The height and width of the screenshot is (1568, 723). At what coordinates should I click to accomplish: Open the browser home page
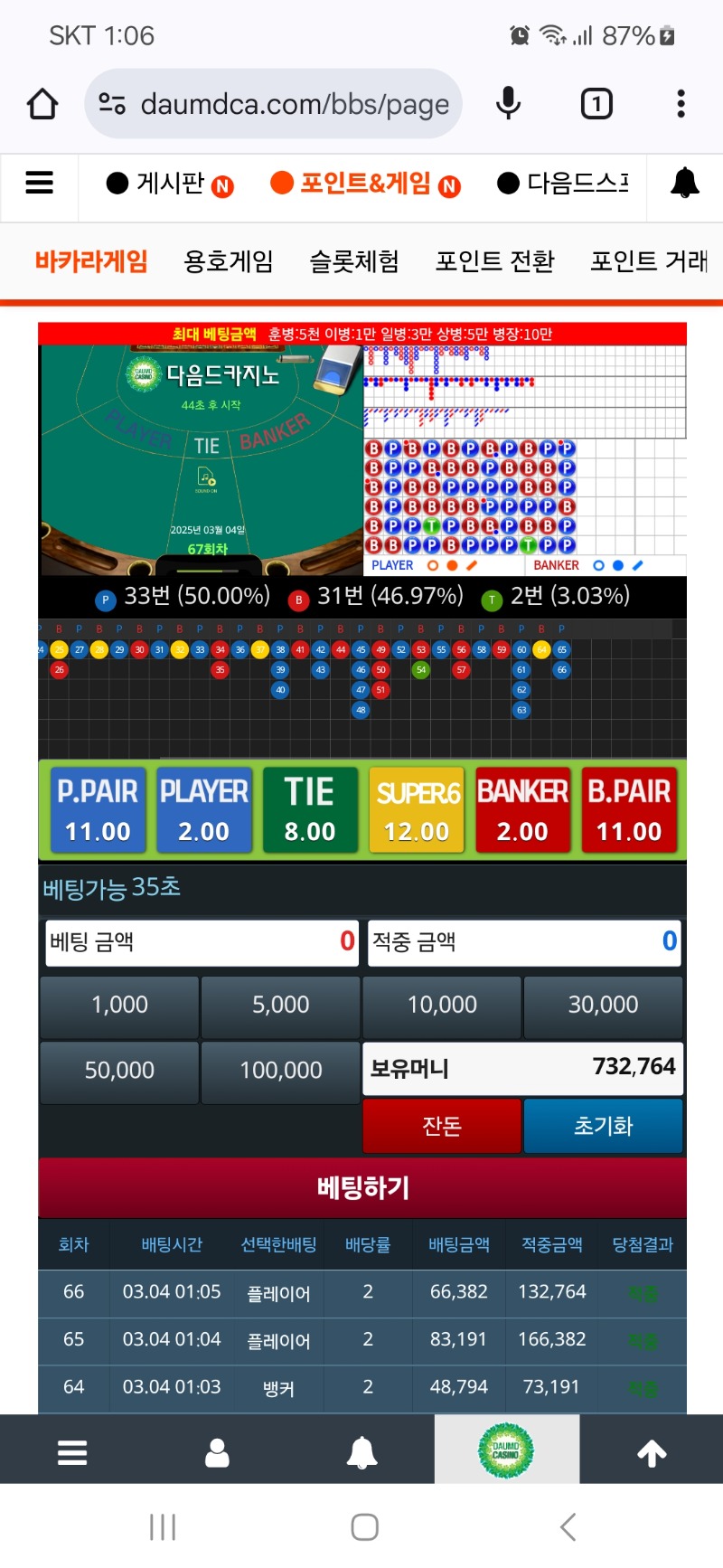(x=42, y=104)
